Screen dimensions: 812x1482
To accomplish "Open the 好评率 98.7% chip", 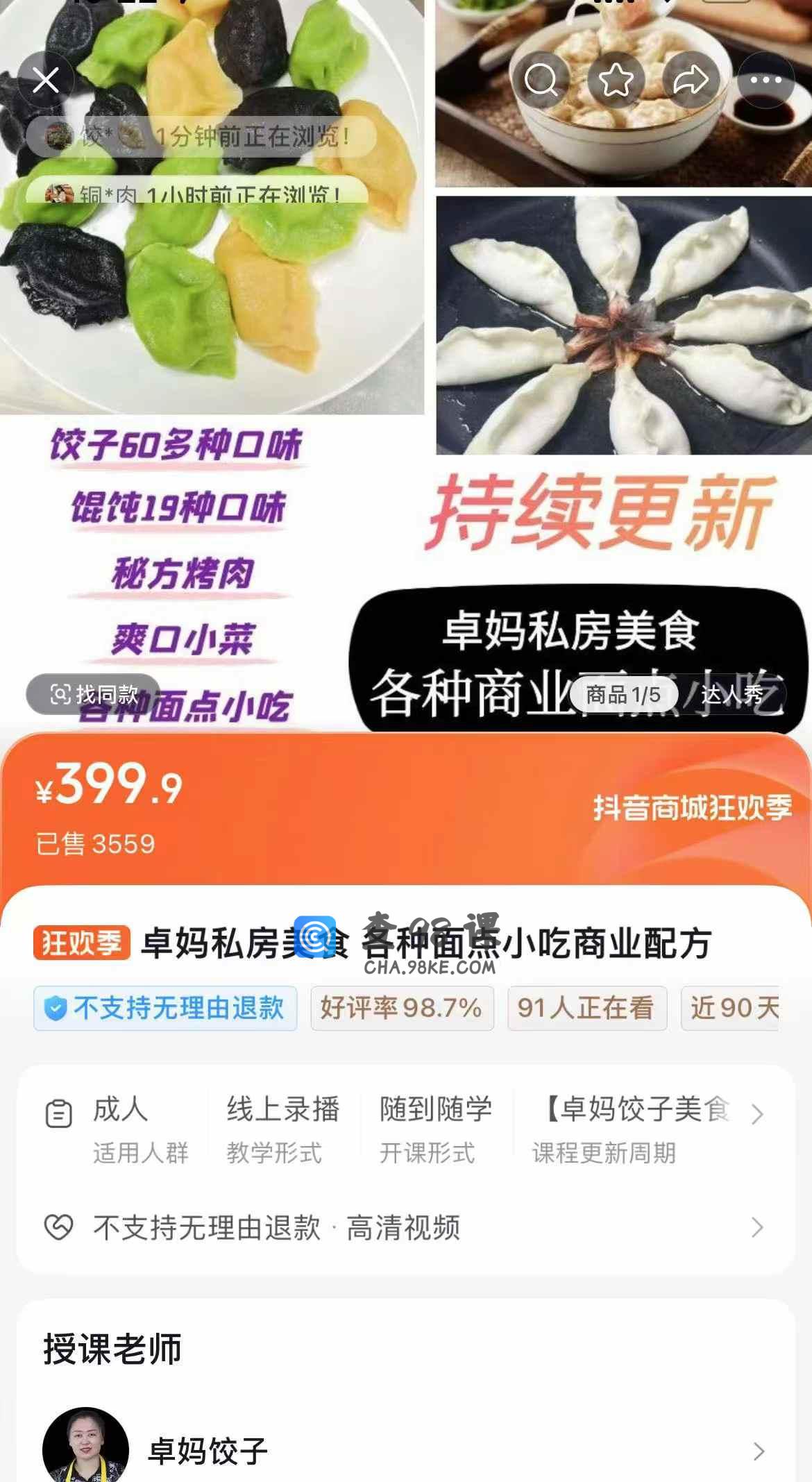I will tap(402, 1008).
